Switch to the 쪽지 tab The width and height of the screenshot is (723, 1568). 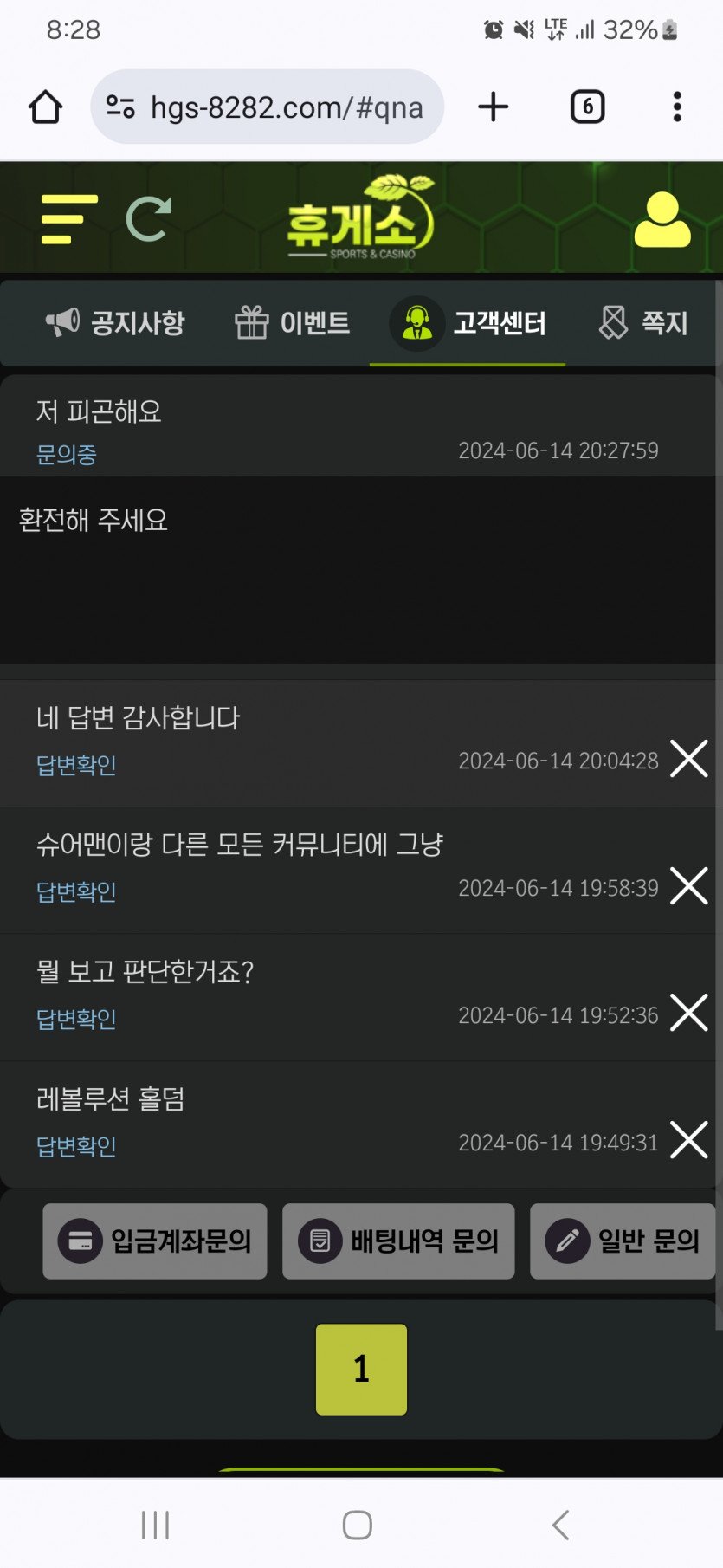643,323
